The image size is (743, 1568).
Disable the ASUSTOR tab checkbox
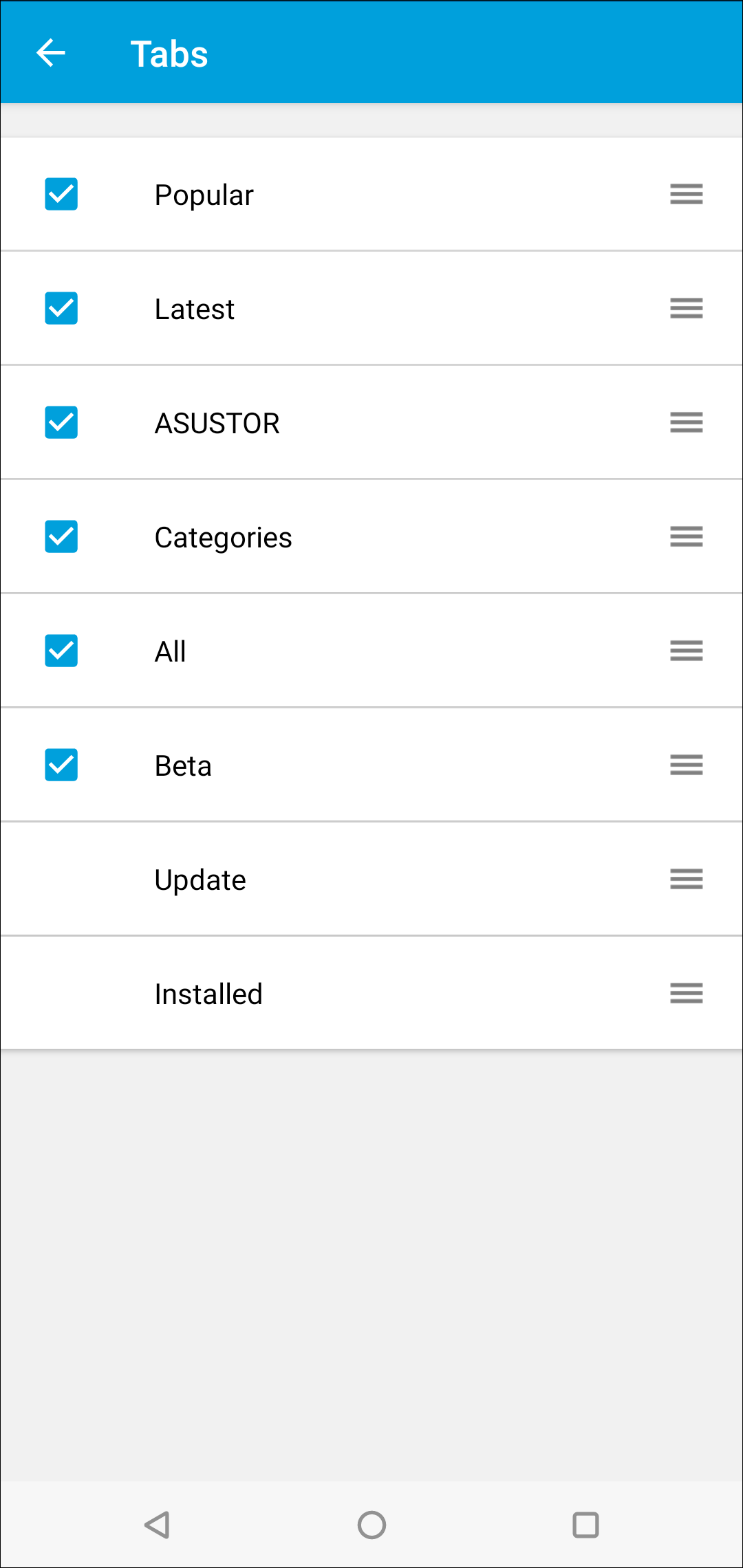pos(61,422)
